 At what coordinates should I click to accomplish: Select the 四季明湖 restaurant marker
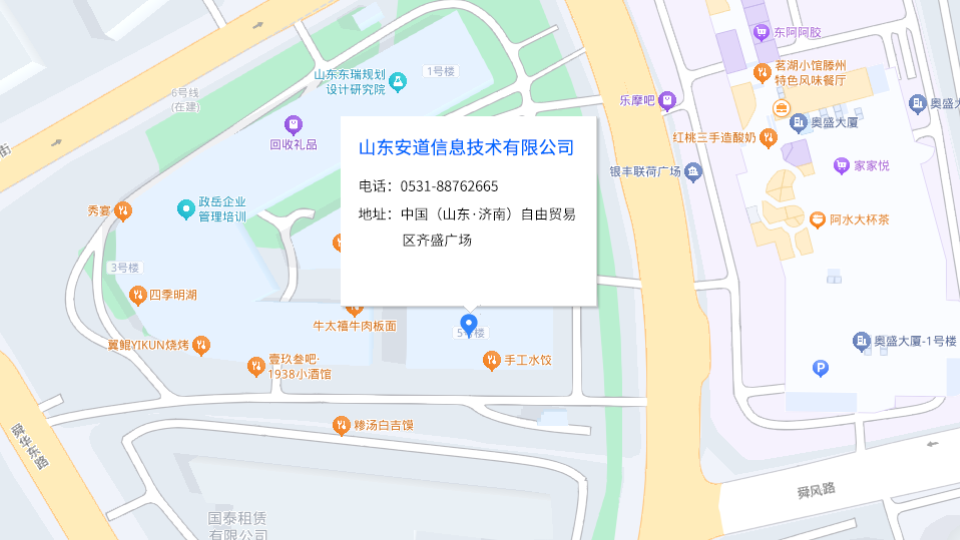(138, 294)
